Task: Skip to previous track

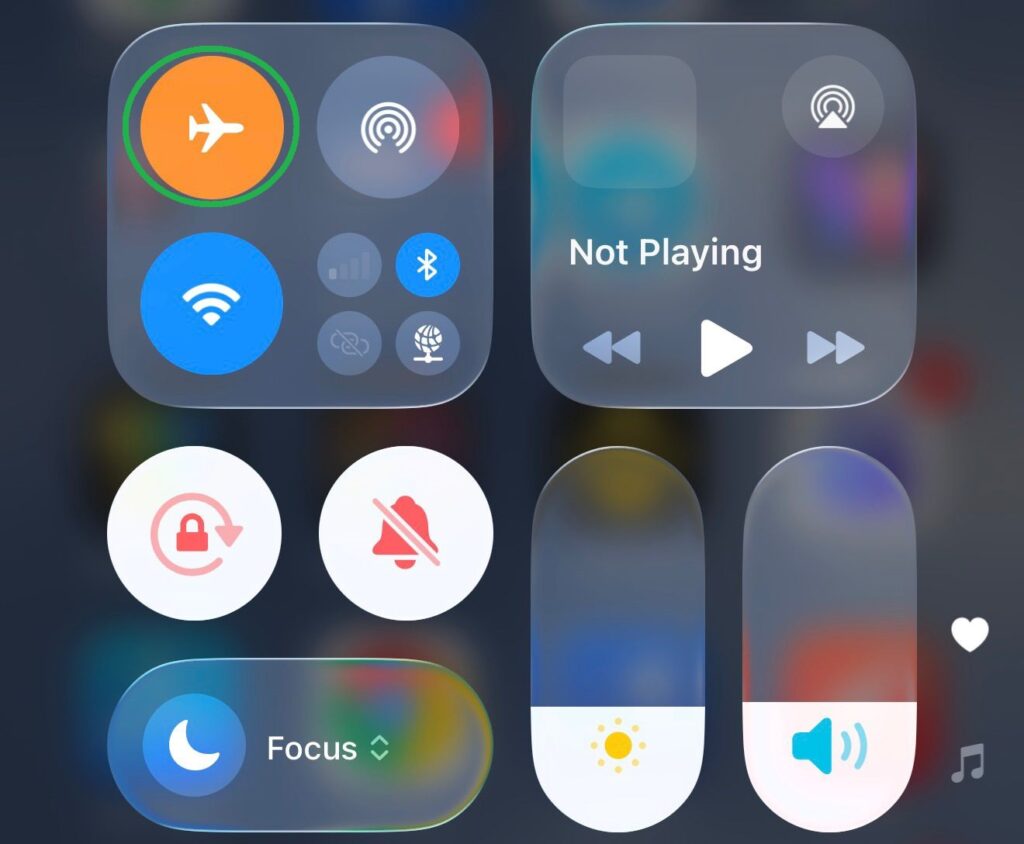Action: point(611,348)
